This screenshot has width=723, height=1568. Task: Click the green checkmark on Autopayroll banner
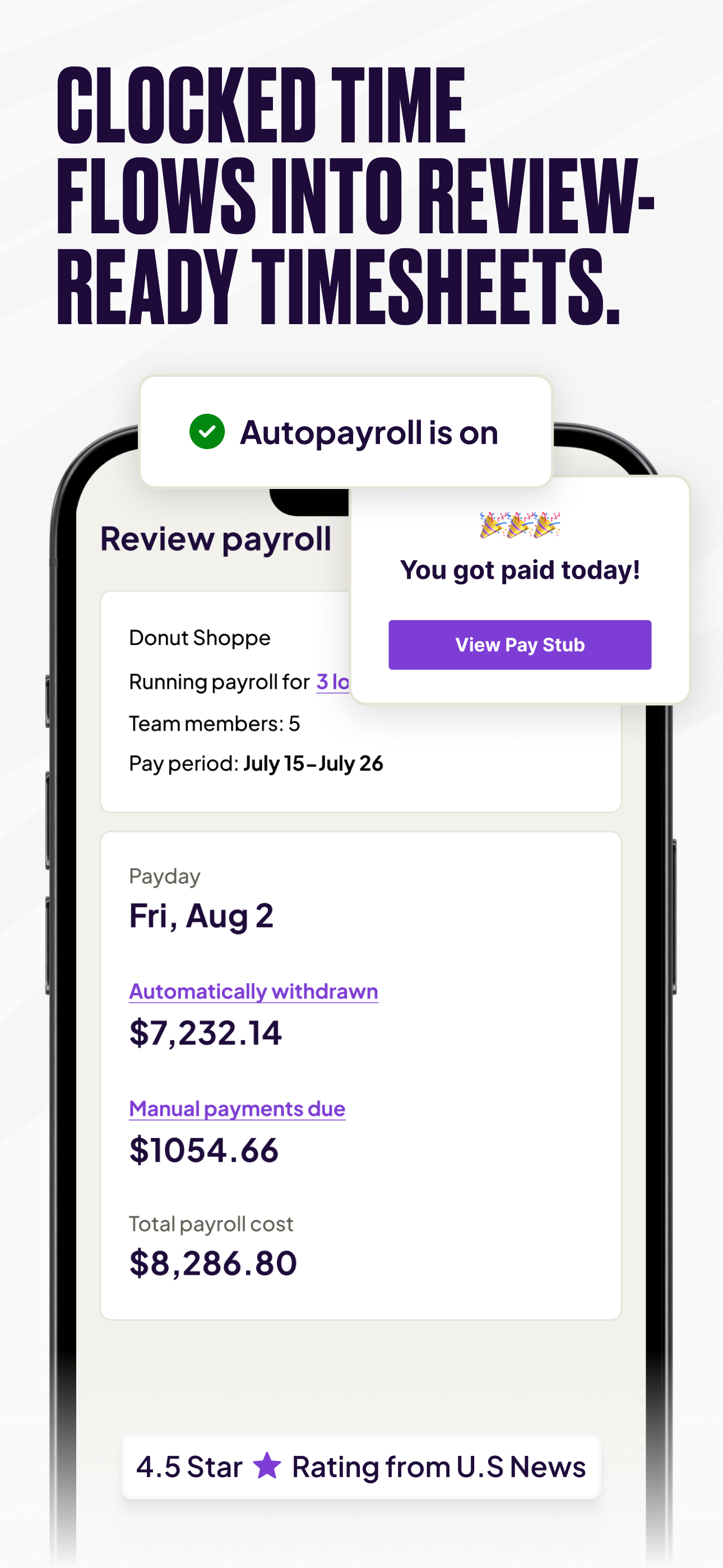click(207, 432)
